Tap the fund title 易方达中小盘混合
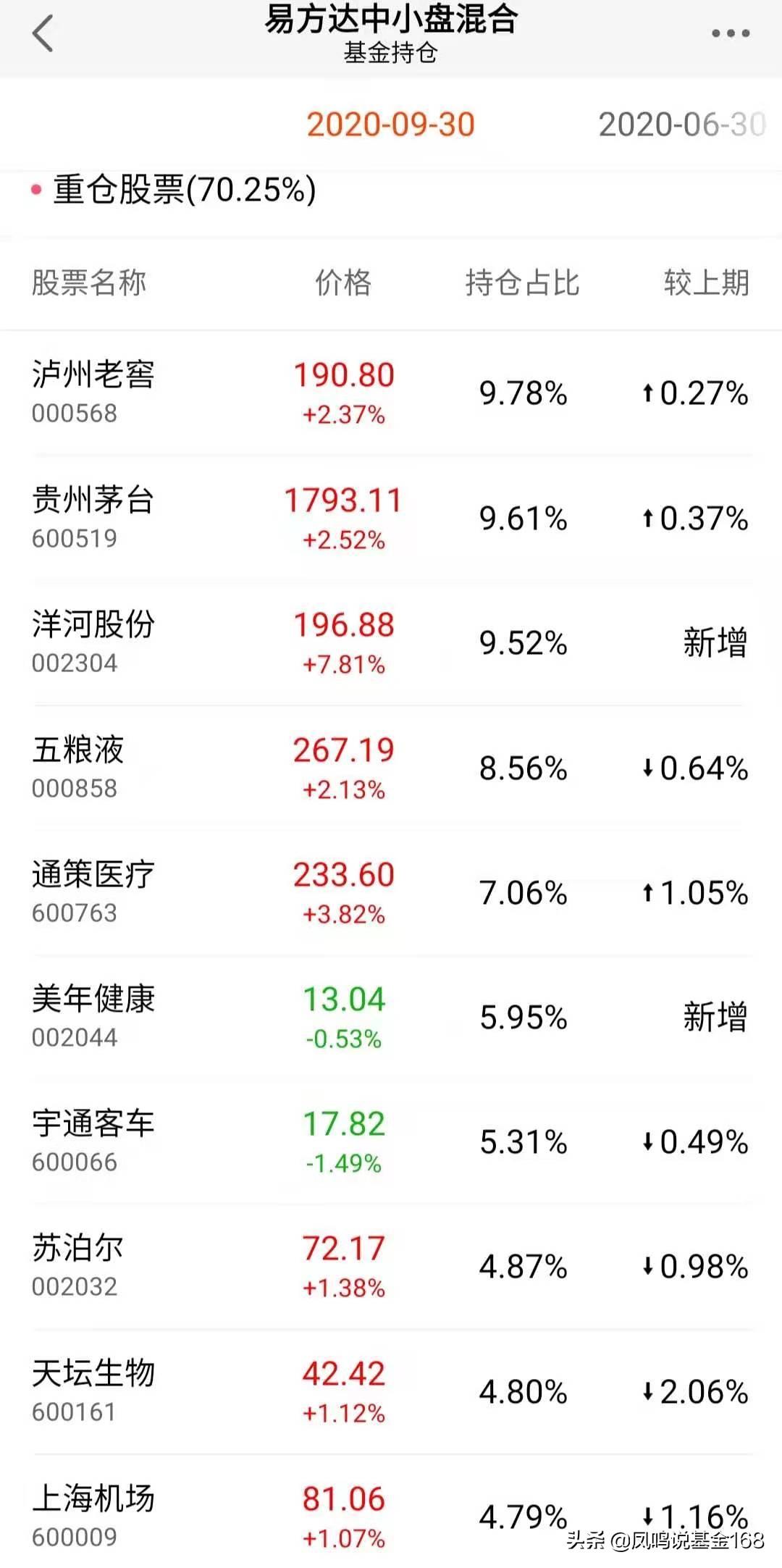The image size is (782, 1568). (x=391, y=23)
